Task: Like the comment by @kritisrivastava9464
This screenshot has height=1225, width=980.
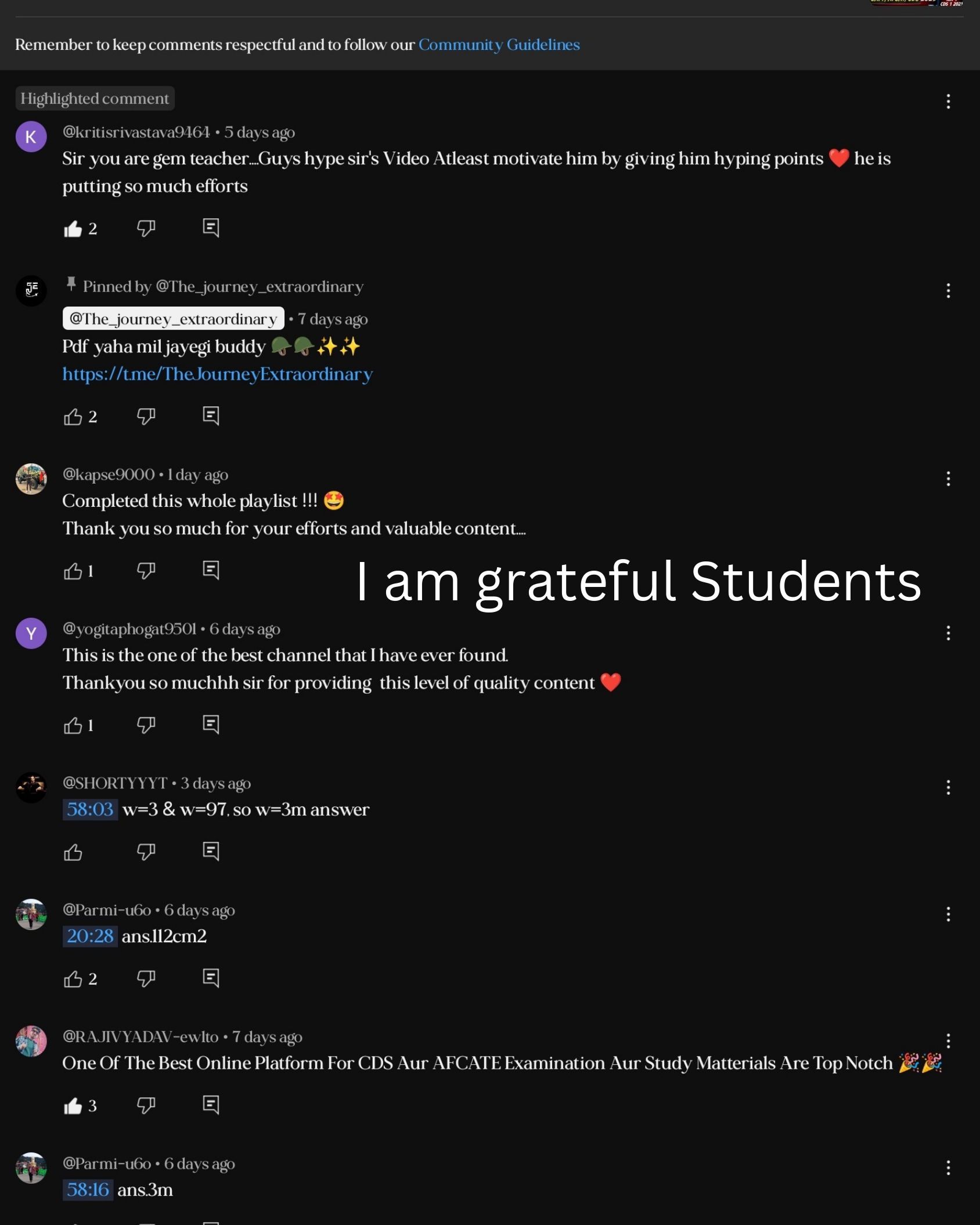Action: pos(73,229)
